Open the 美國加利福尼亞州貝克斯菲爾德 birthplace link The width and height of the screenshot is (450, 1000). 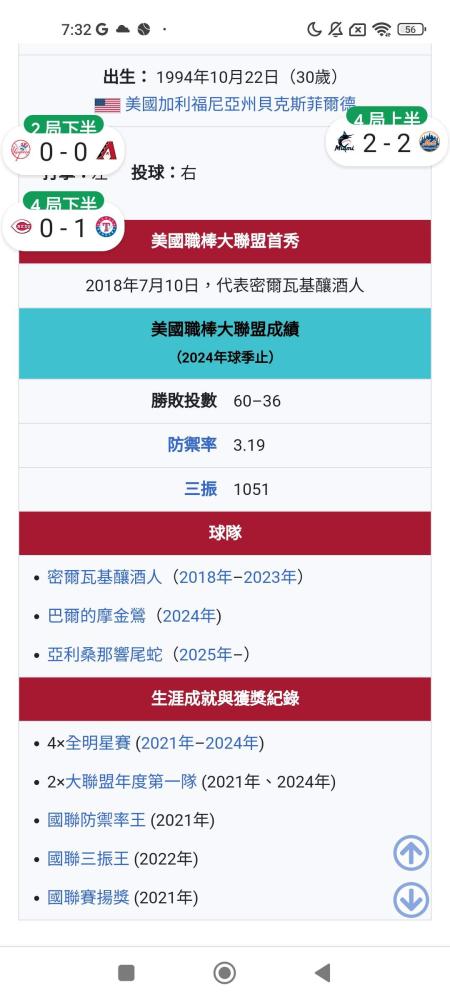[x=240, y=103]
